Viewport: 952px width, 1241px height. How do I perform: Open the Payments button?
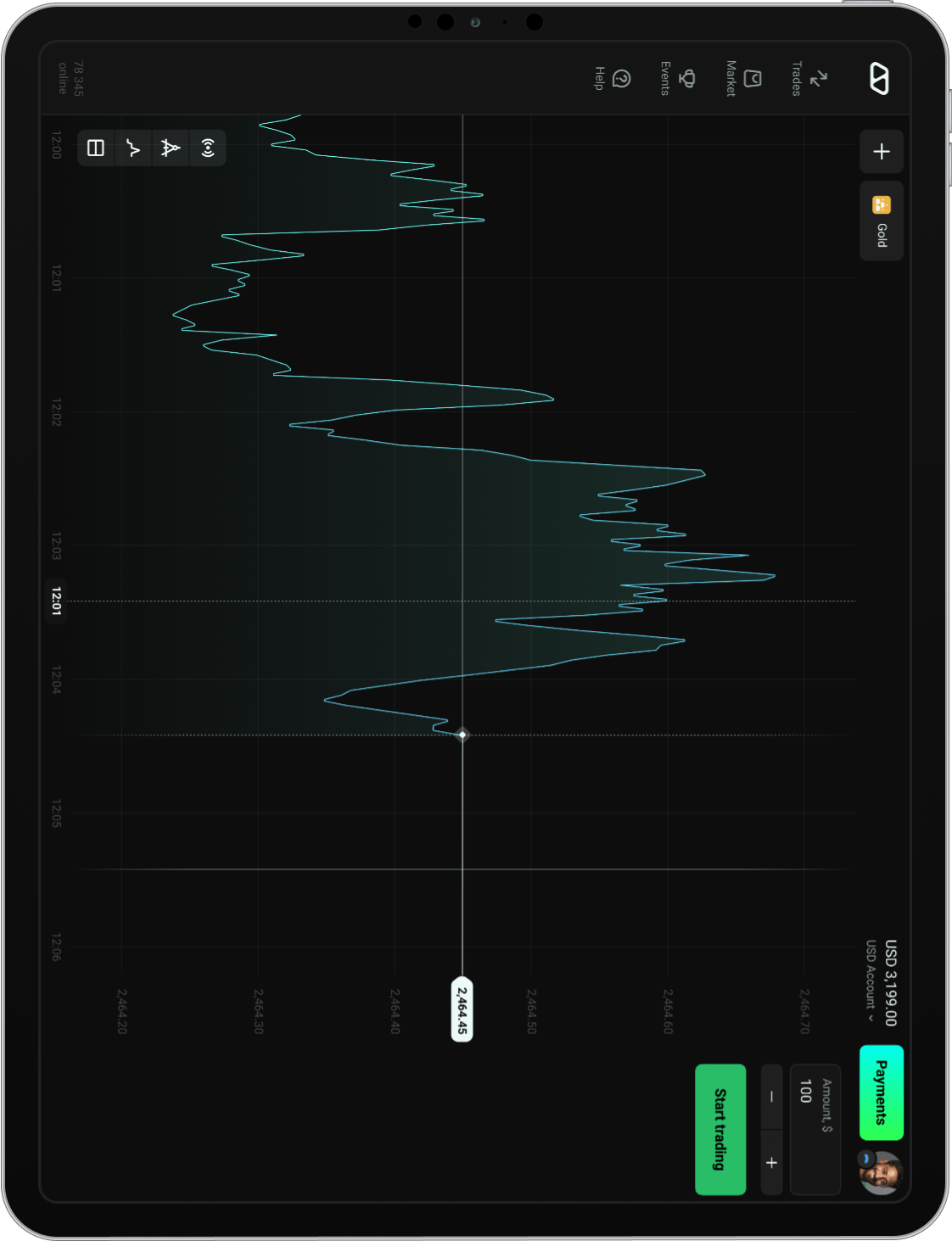coord(881,1093)
